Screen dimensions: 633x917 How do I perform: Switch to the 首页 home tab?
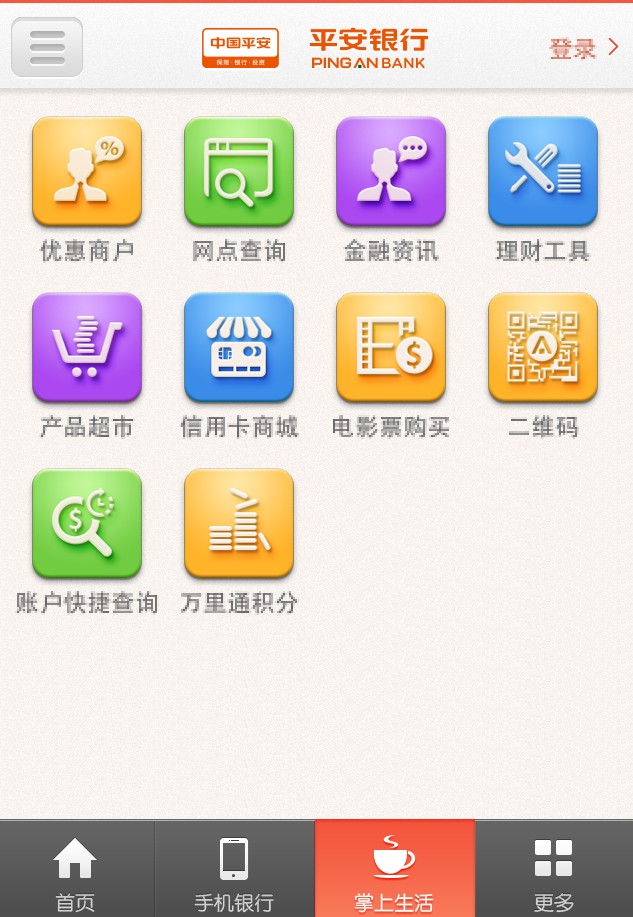pos(76,870)
